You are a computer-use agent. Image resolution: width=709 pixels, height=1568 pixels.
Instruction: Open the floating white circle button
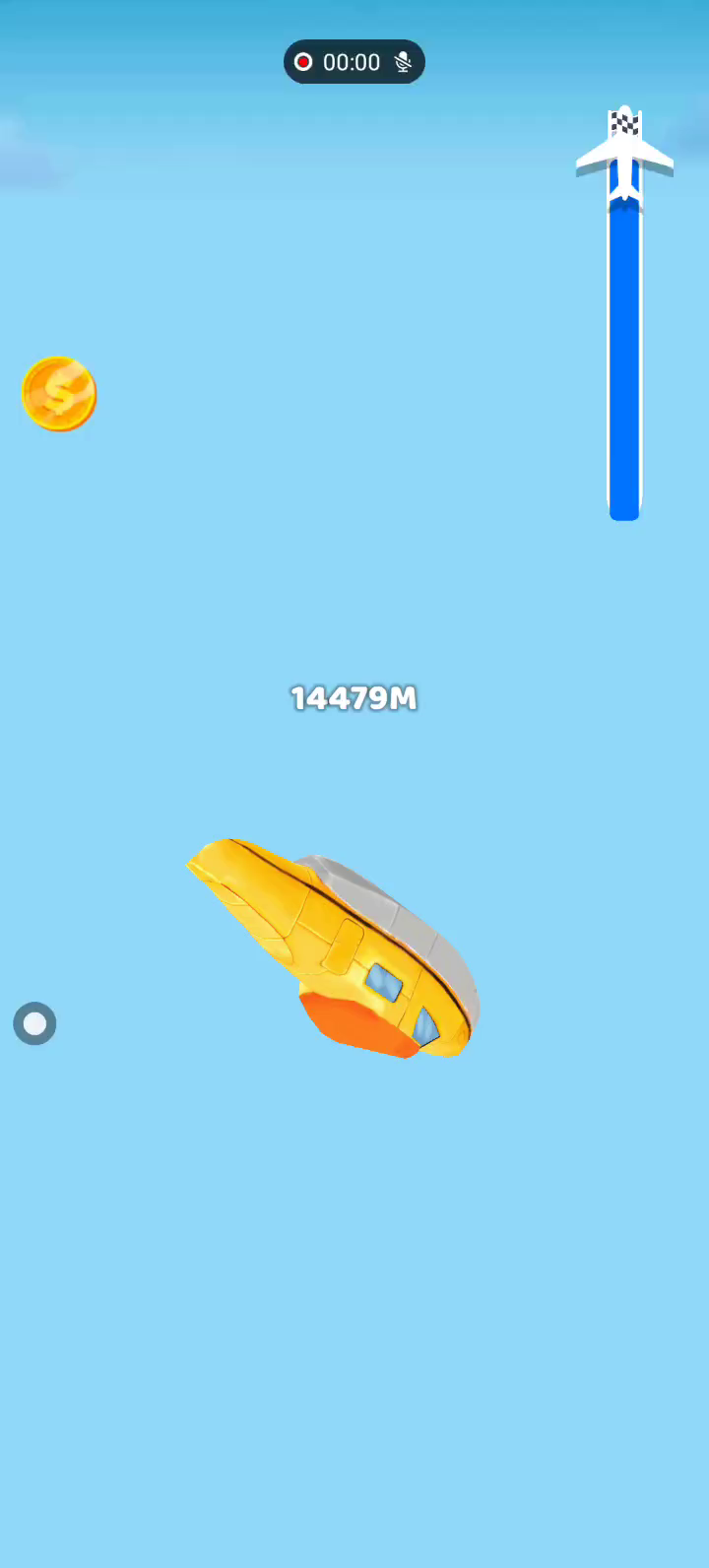34,1024
